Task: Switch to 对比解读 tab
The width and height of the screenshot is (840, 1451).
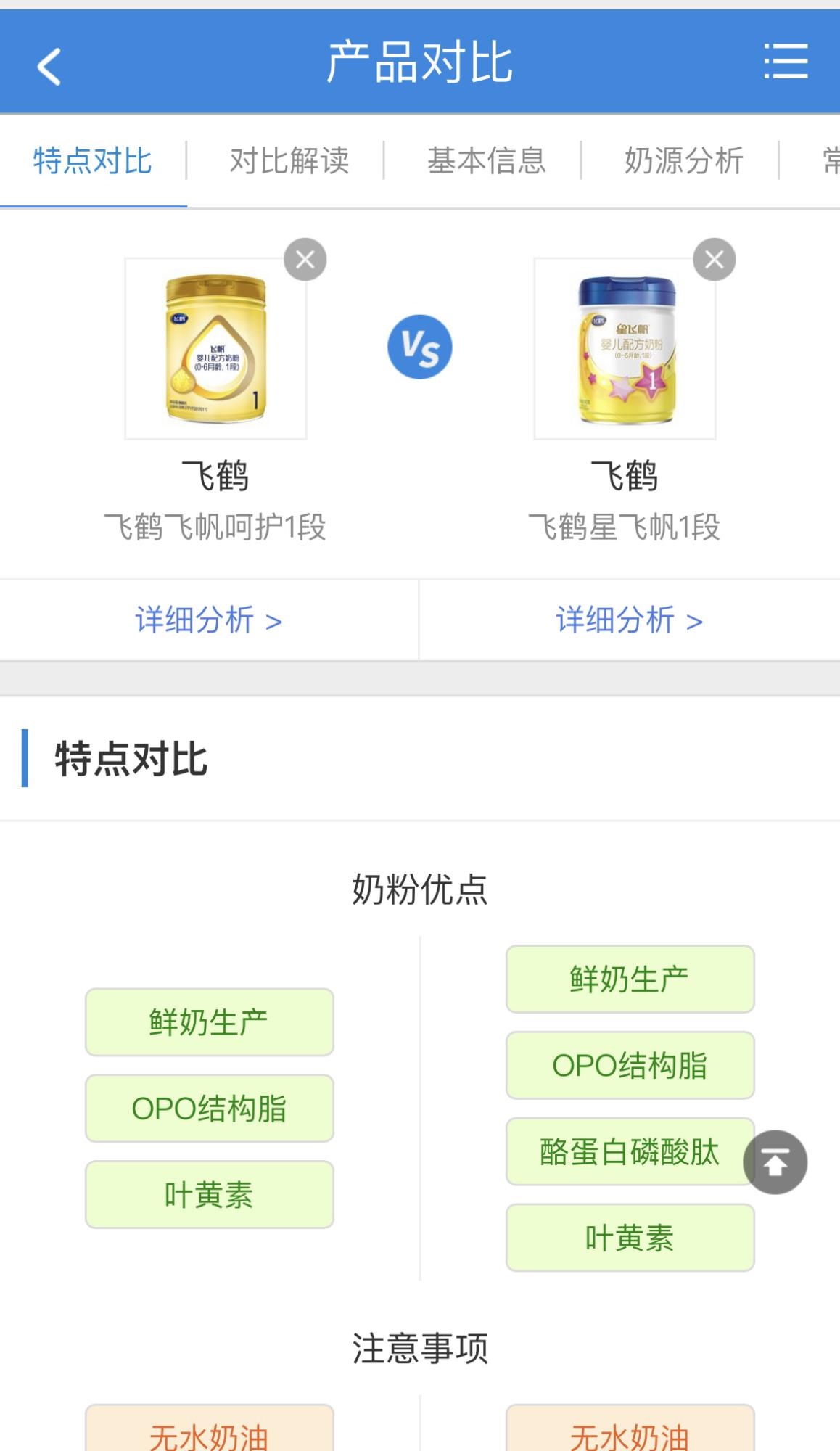Action: 289,160
